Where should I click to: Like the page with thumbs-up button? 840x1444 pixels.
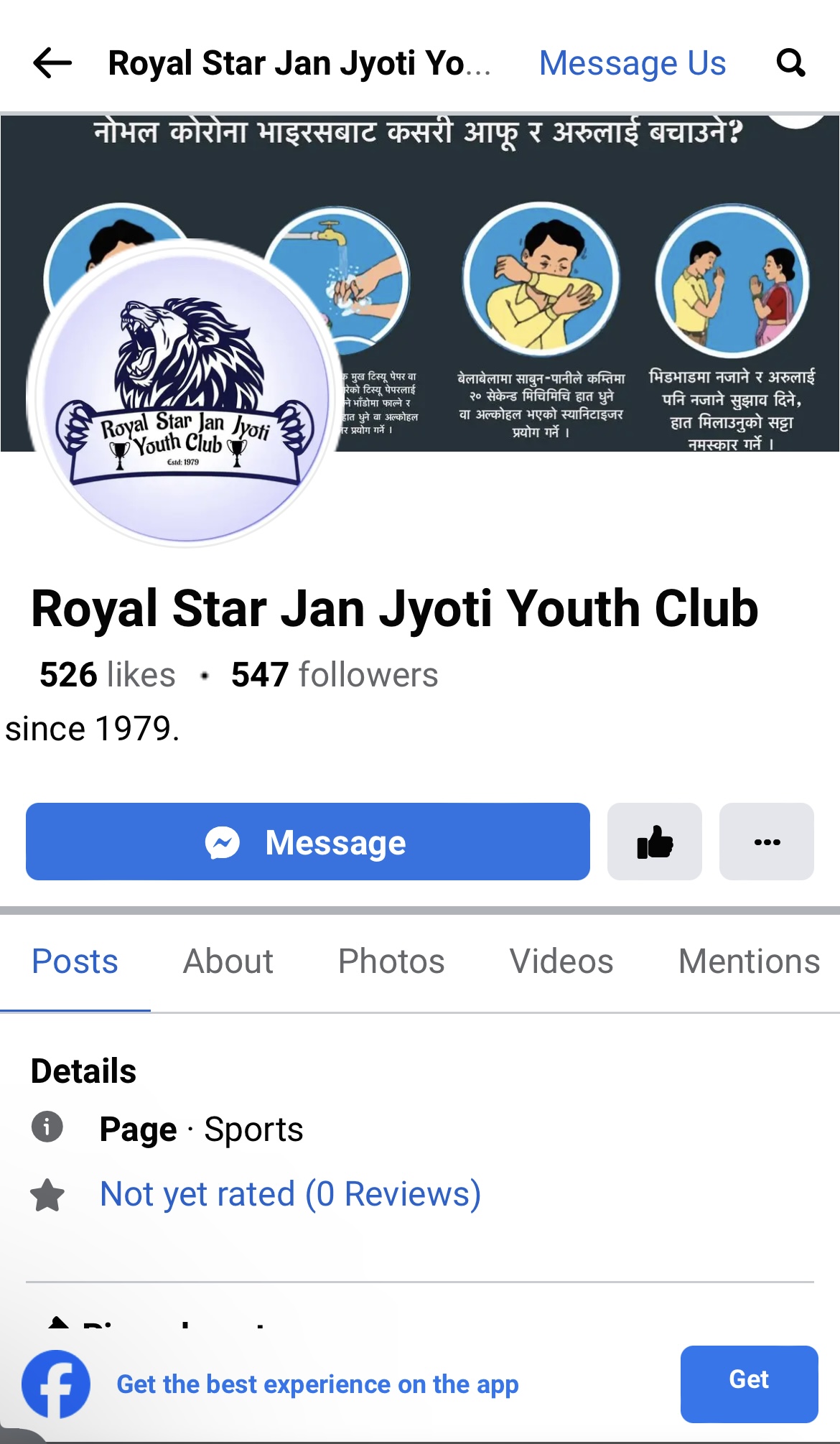point(655,842)
